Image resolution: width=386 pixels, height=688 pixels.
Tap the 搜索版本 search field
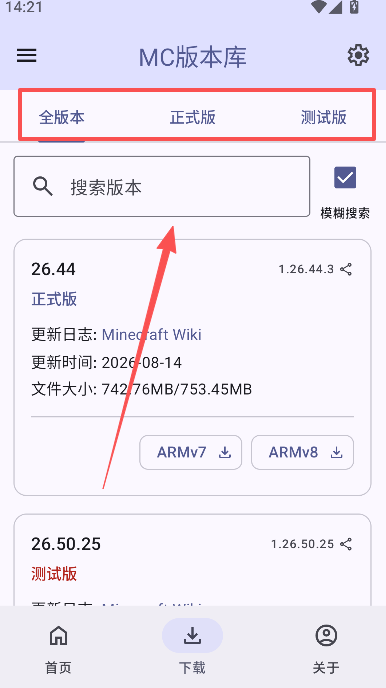pos(162,186)
